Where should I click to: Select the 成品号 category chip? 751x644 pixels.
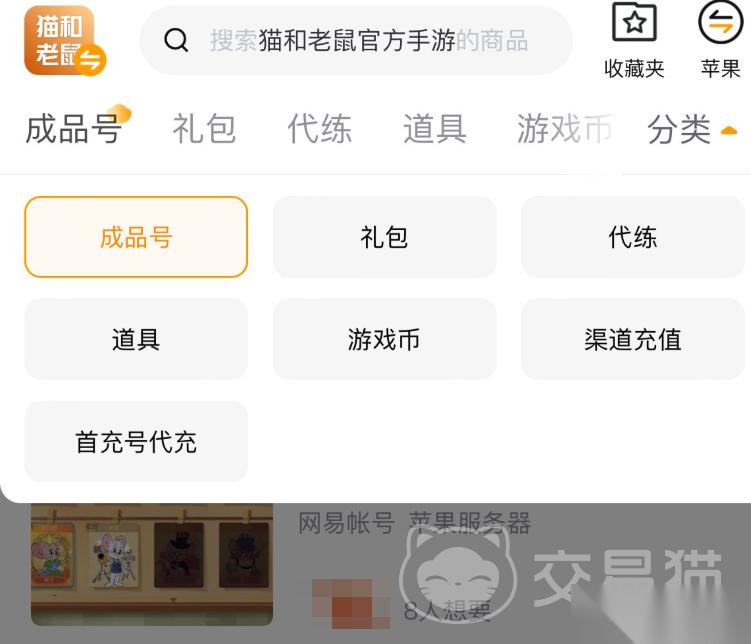click(136, 237)
